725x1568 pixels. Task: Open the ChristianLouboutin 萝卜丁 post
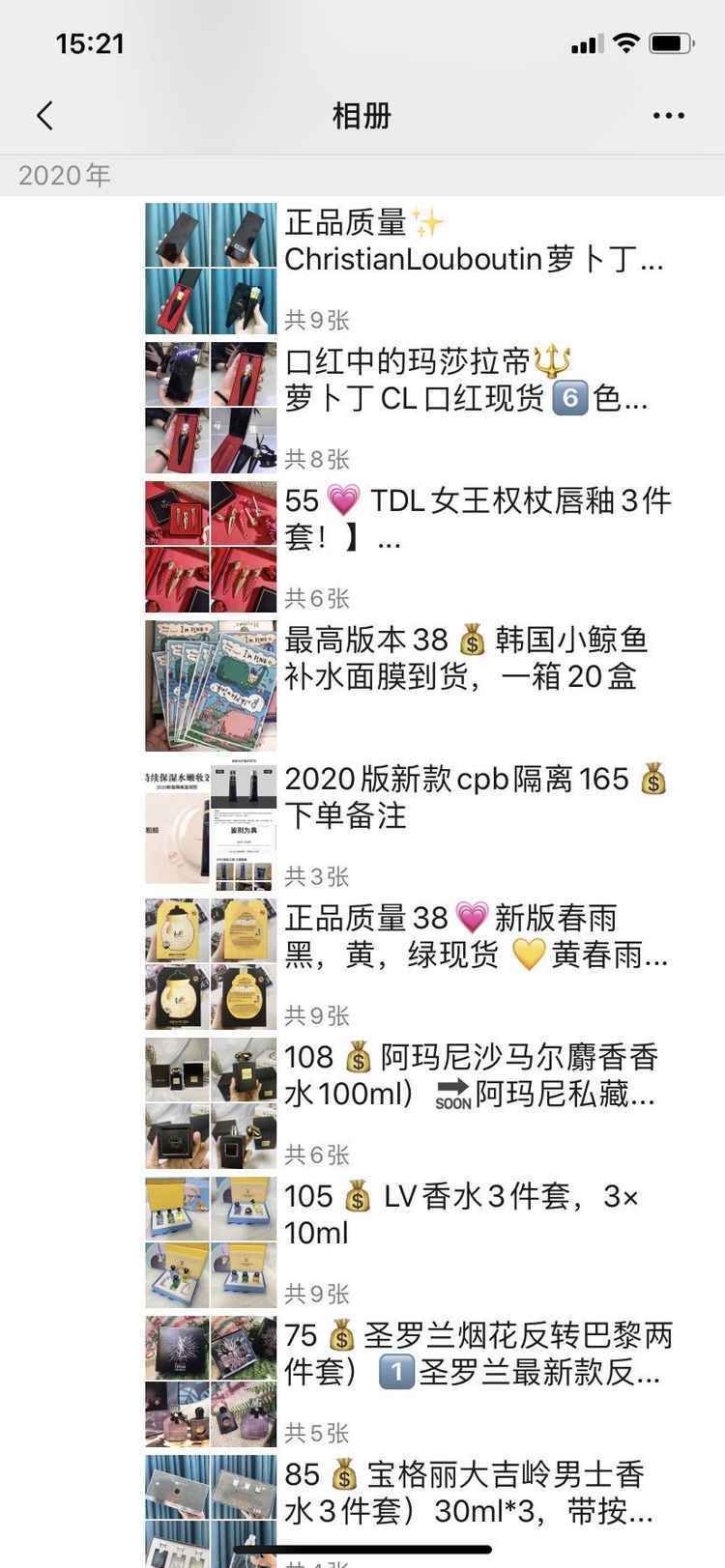coord(474,242)
